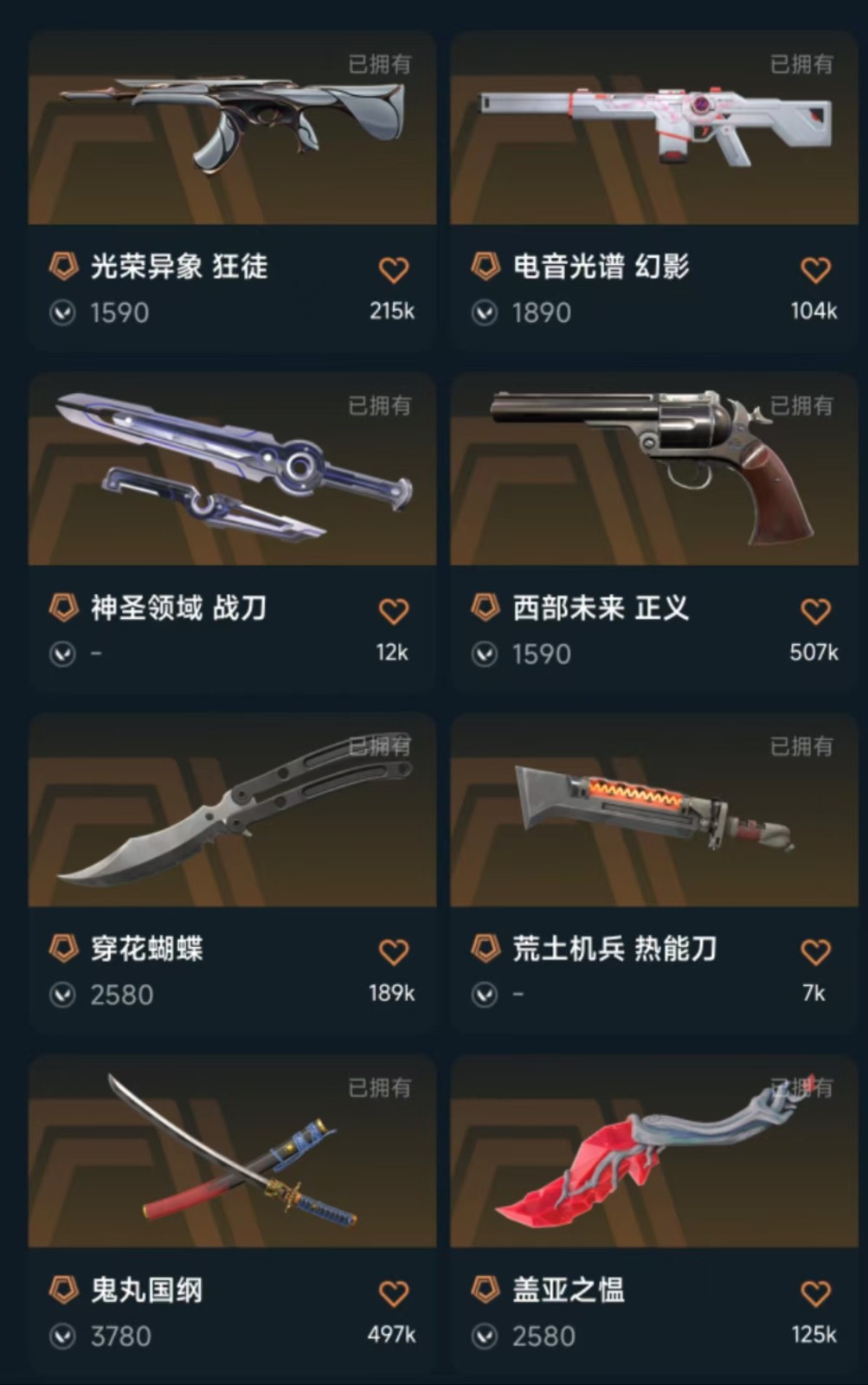Favorite the 西部未来 正义 skin
The image size is (868, 1385).
coord(815,612)
